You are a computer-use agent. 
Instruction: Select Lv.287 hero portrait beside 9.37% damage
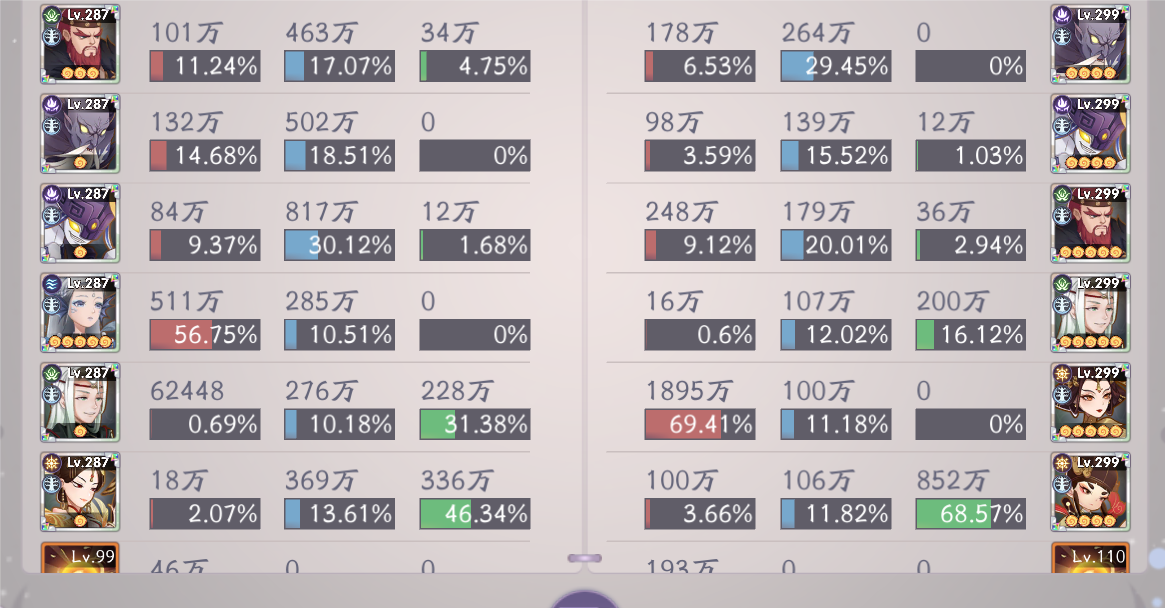[80, 223]
